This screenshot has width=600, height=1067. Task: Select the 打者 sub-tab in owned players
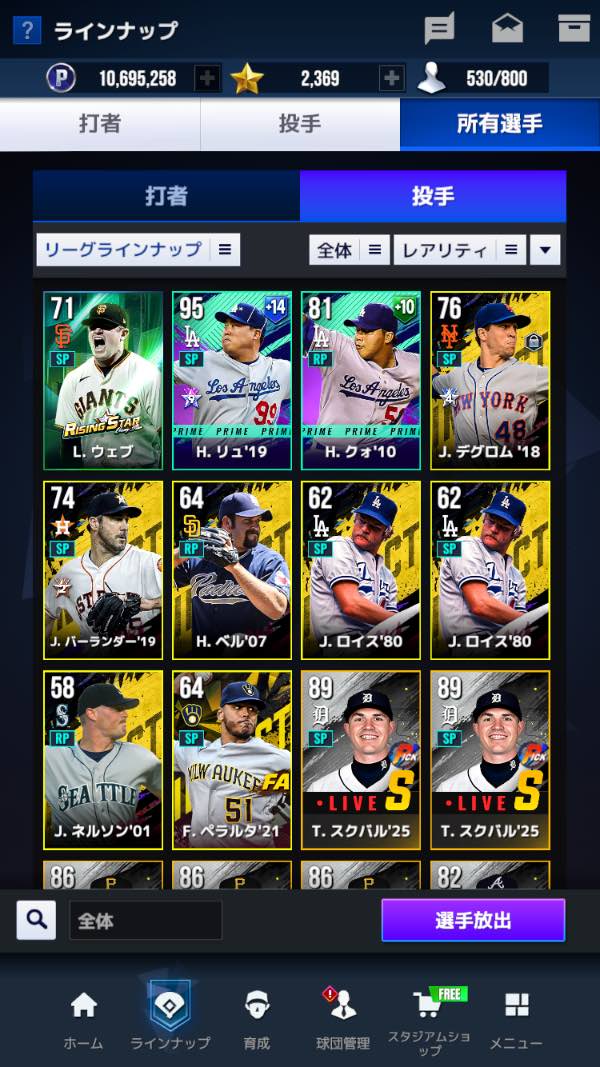(167, 196)
